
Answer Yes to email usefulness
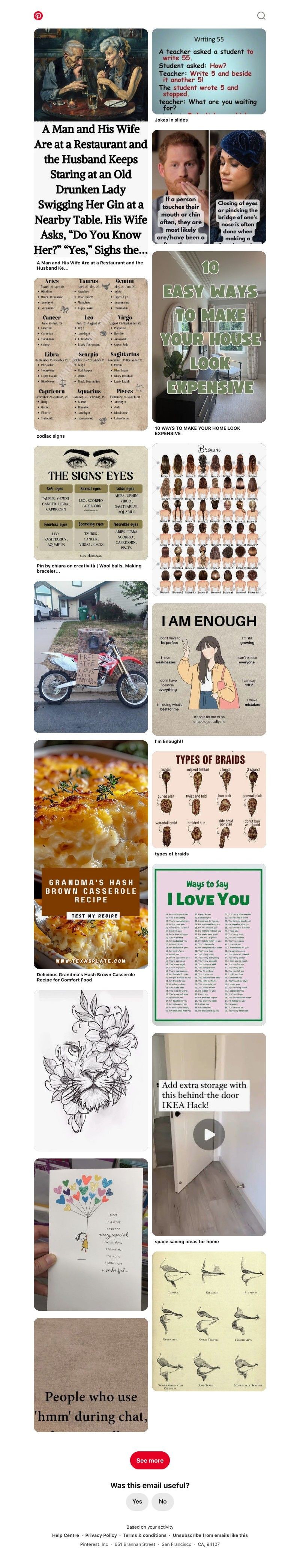click(138, 1501)
